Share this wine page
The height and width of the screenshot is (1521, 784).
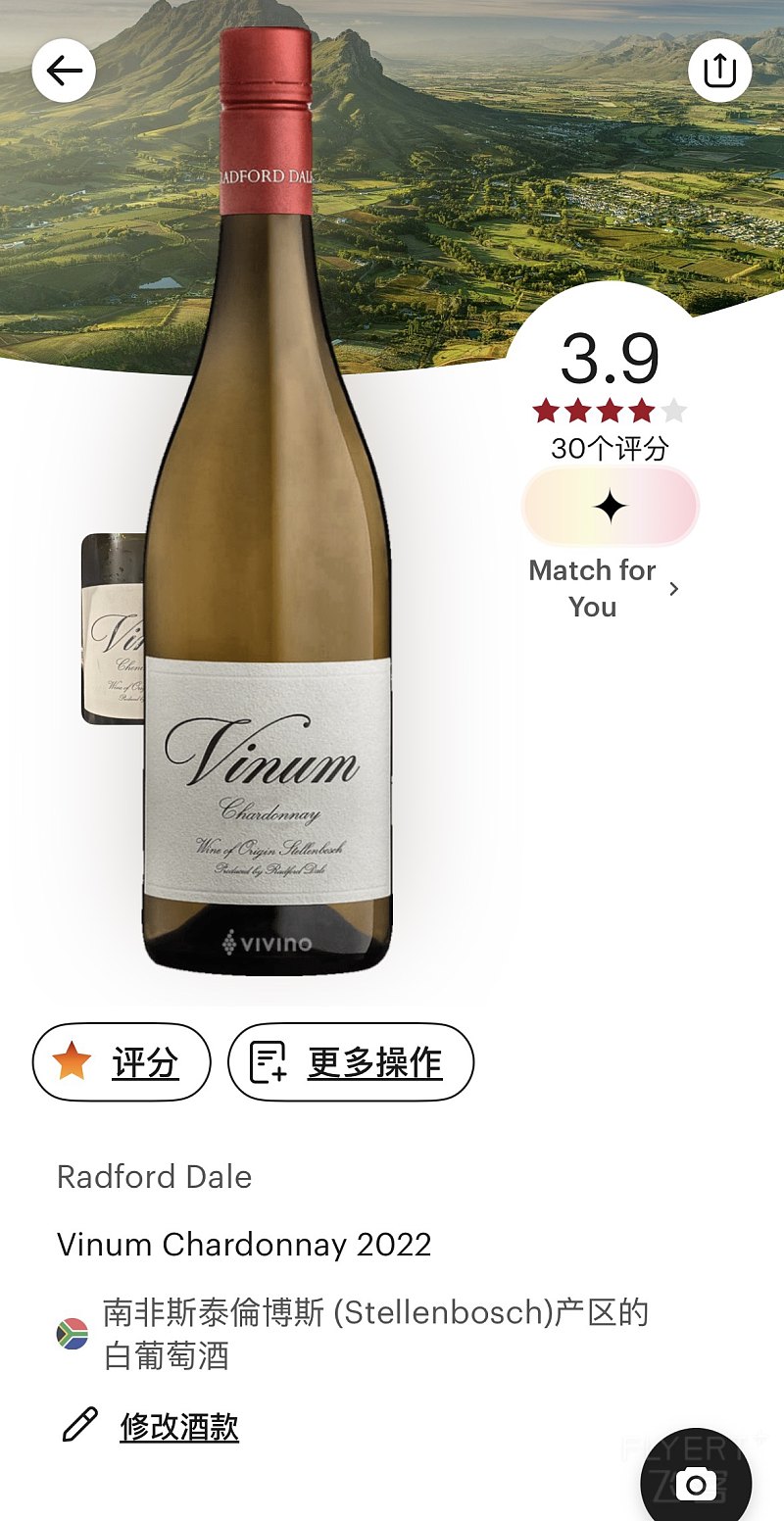pos(719,71)
